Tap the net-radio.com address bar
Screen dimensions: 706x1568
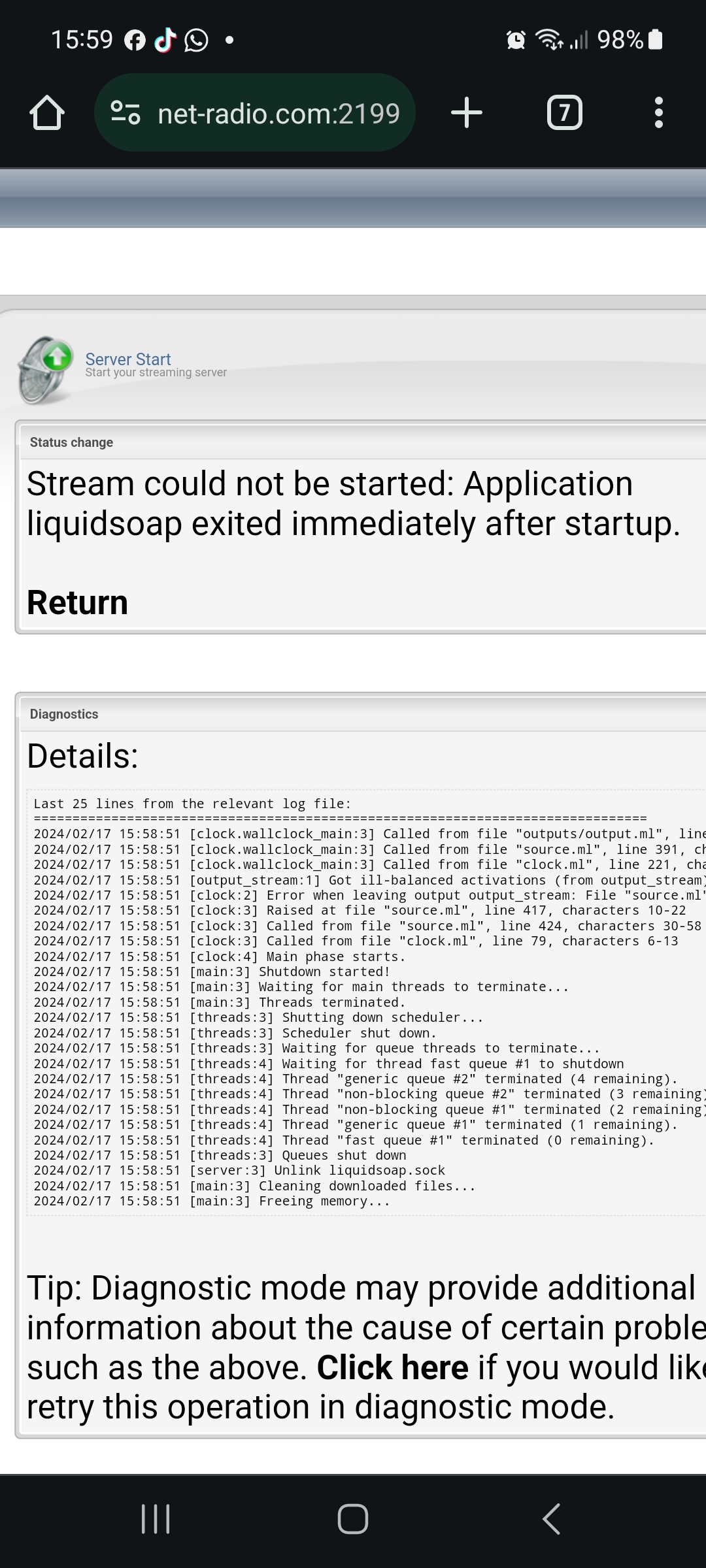(278, 114)
